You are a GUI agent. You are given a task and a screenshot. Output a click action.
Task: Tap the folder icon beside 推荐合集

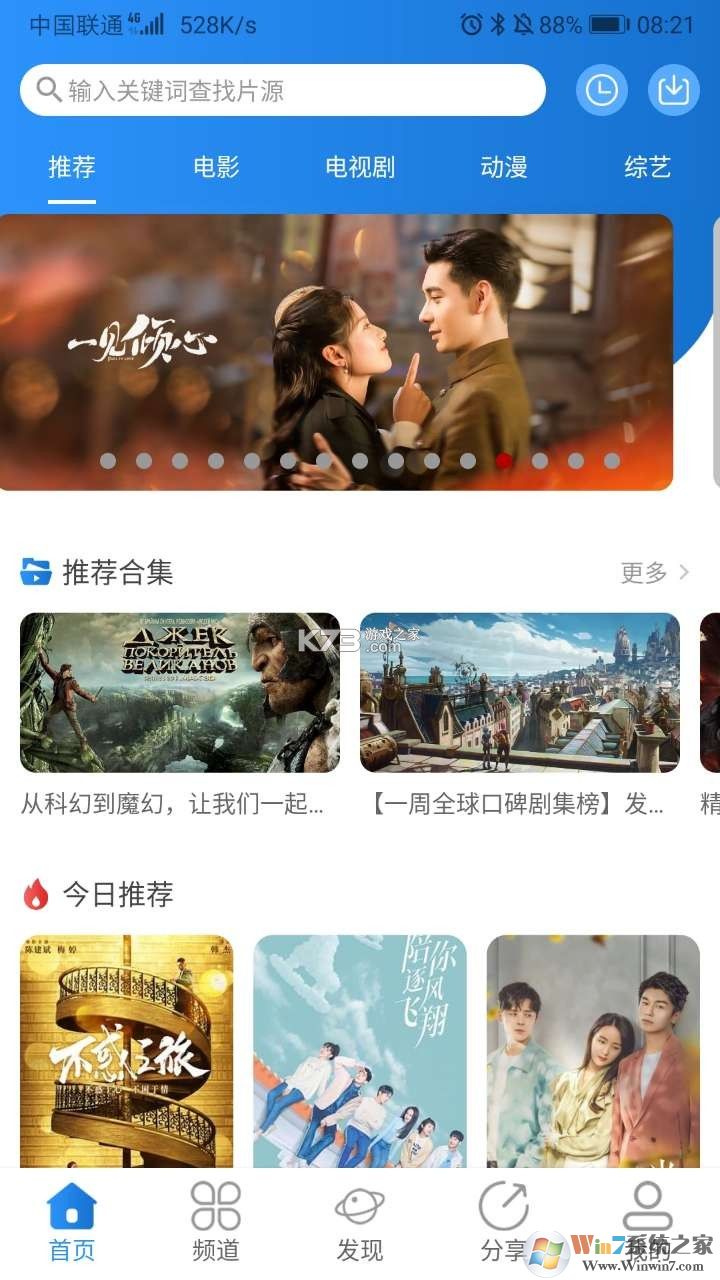(x=35, y=570)
